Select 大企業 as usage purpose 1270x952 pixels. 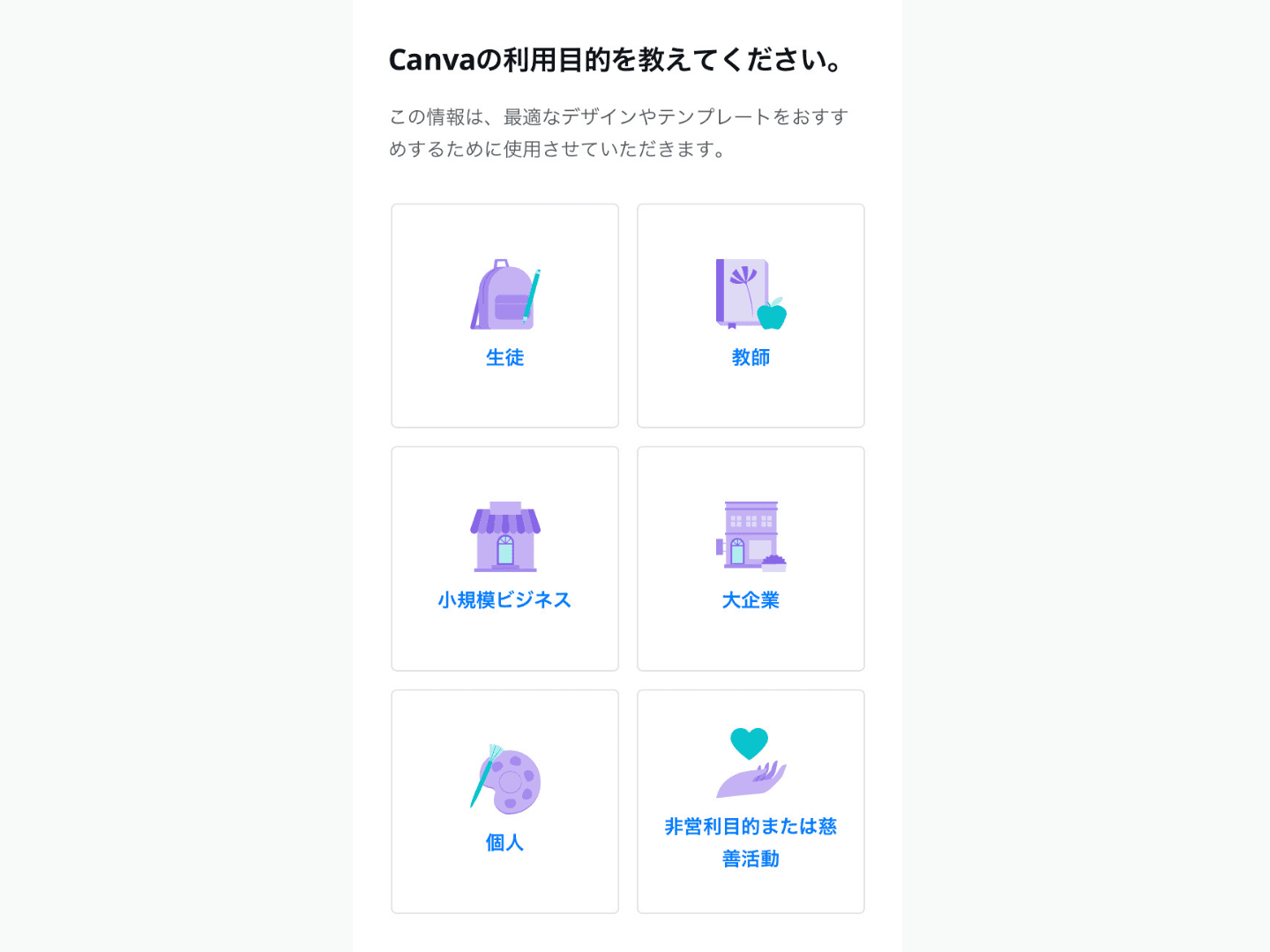click(751, 558)
